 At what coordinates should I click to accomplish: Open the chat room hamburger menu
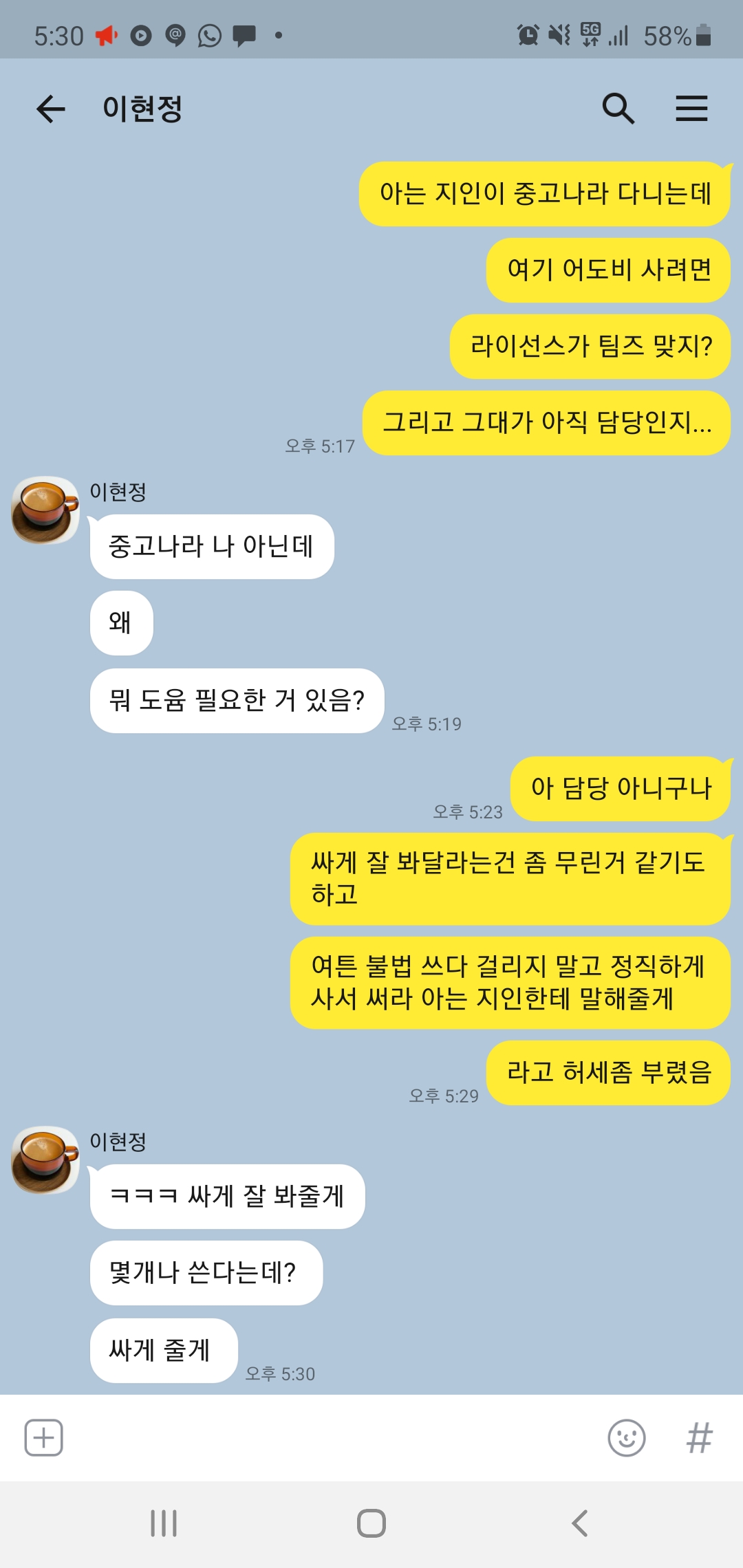pyautogui.click(x=691, y=109)
